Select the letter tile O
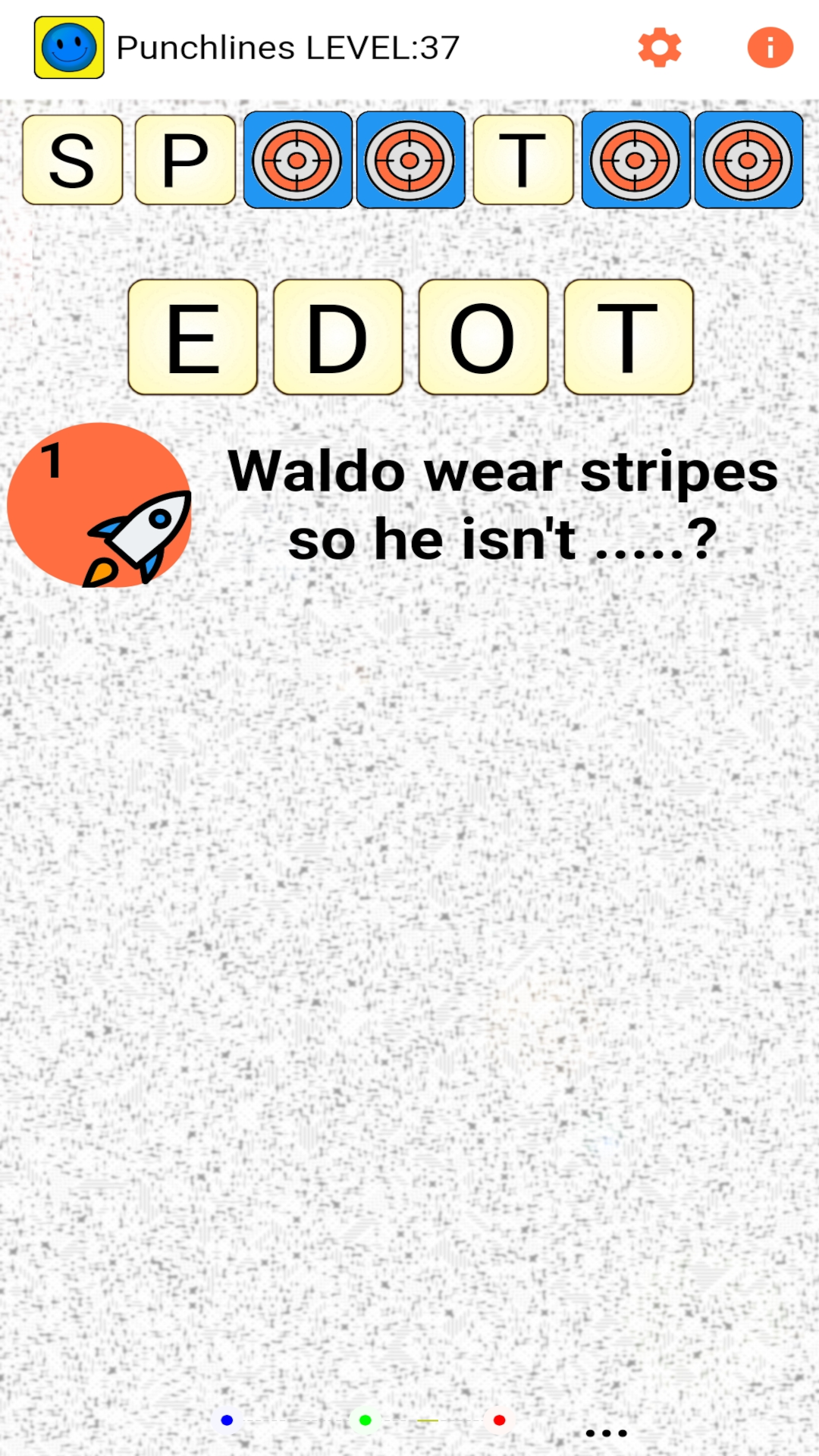 [483, 337]
